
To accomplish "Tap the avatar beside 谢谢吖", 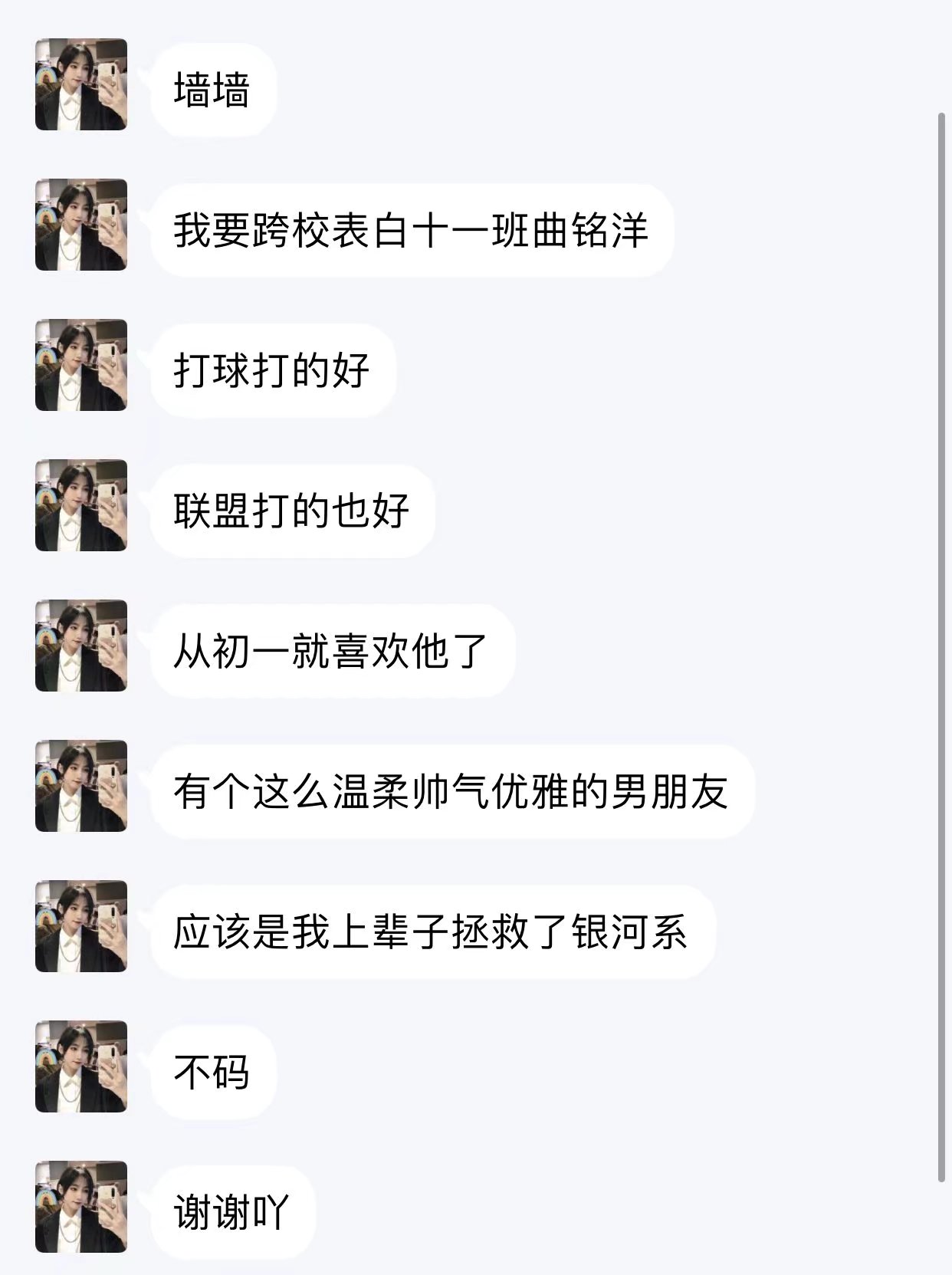I will click(x=81, y=1207).
